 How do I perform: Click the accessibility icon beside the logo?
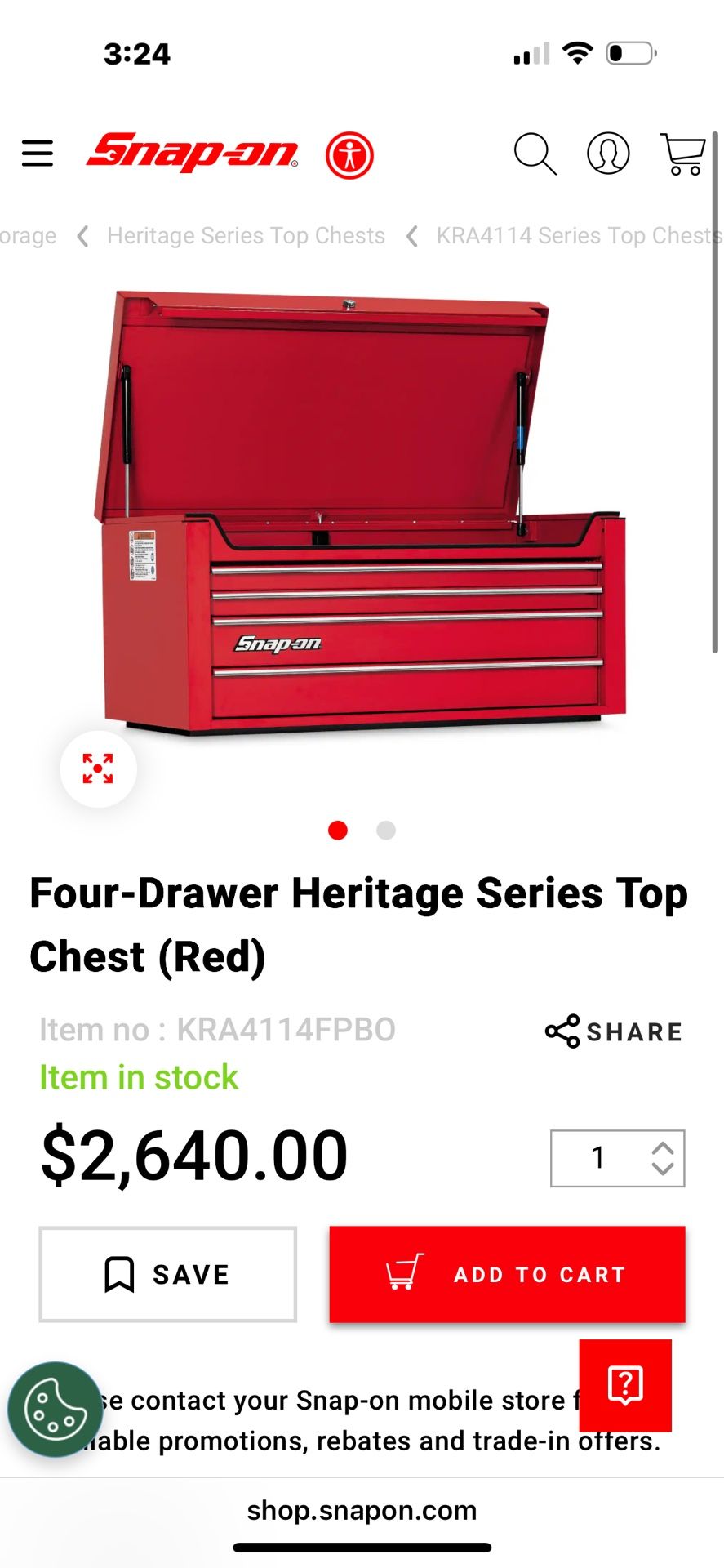tap(349, 154)
